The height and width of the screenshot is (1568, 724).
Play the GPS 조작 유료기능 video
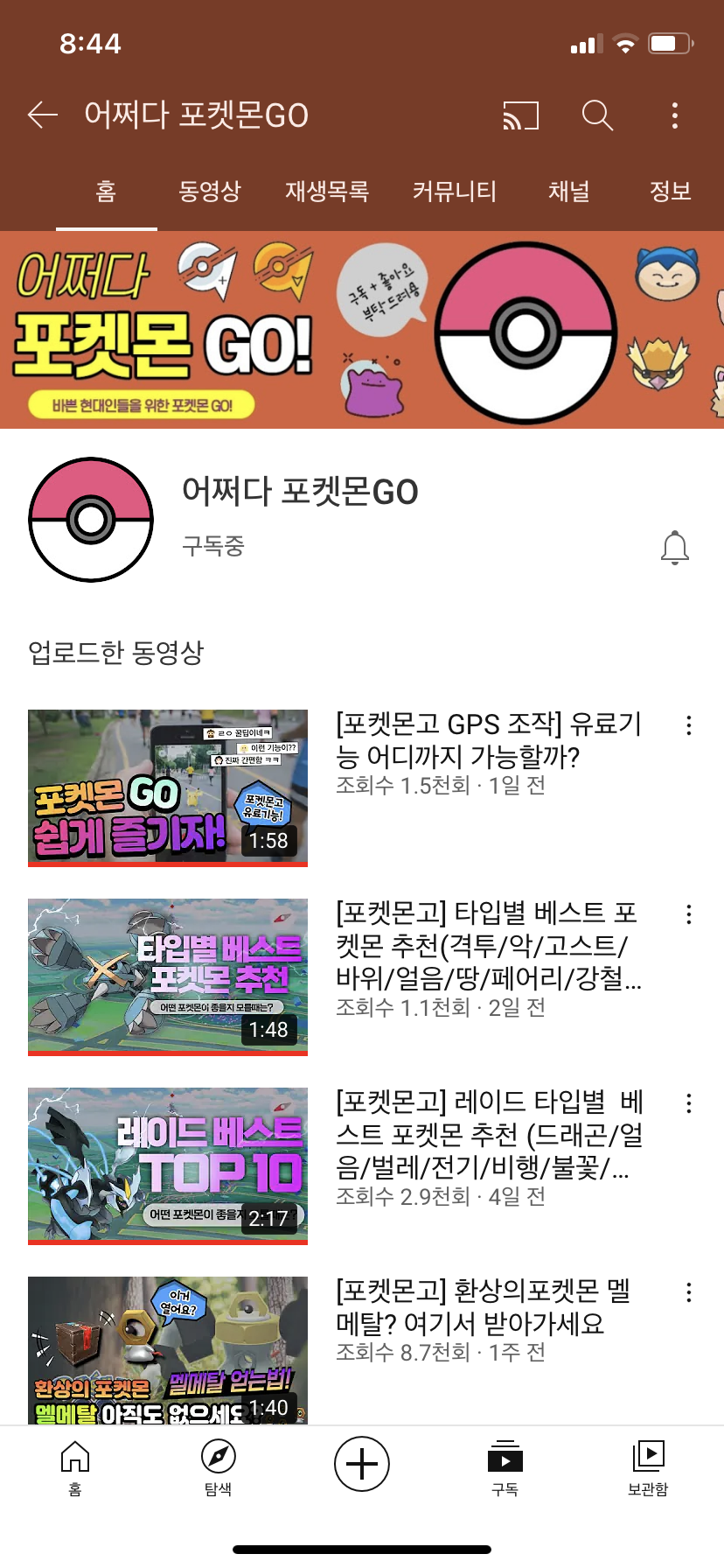pos(168,787)
